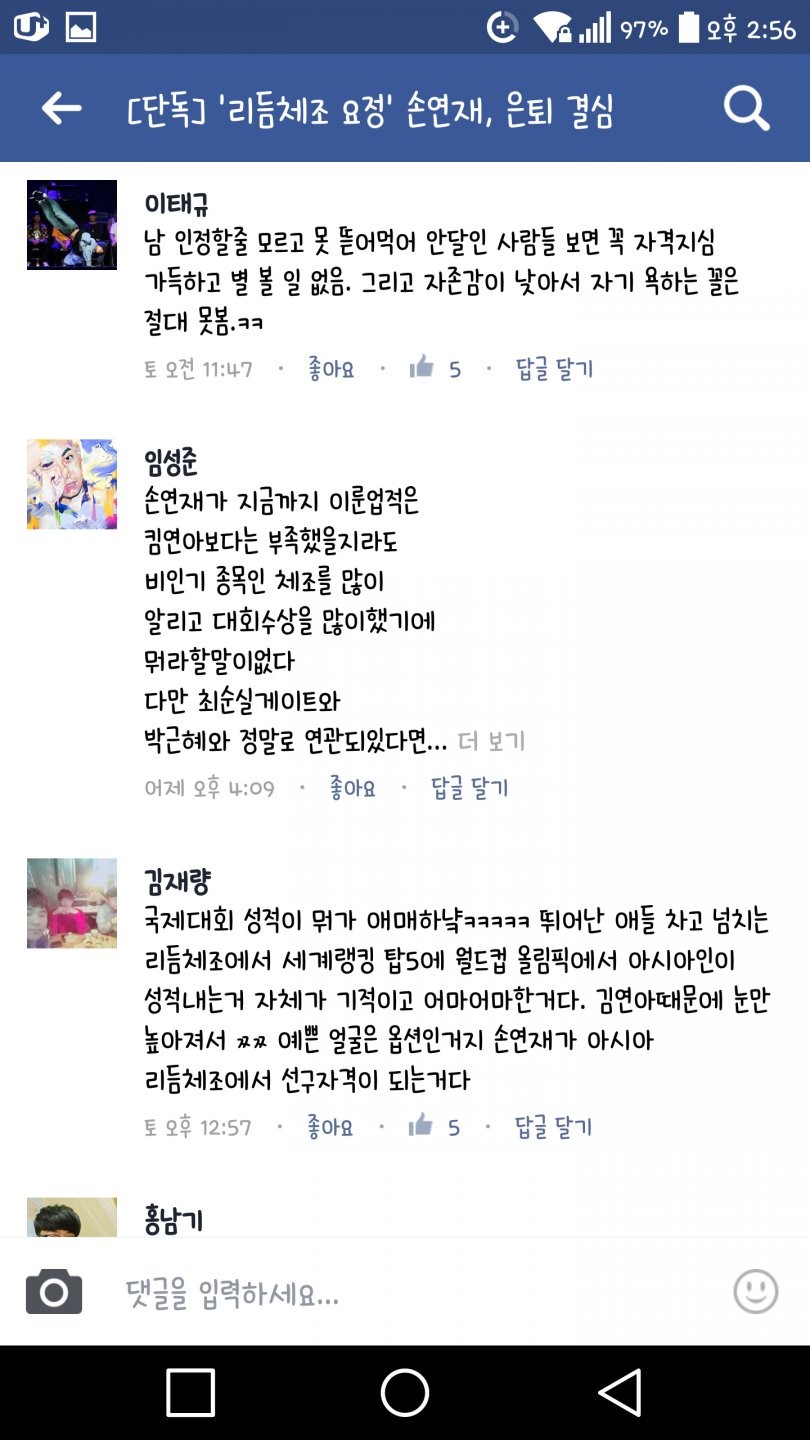This screenshot has height=1440, width=810.
Task: Tap the system home button
Action: 405,1392
